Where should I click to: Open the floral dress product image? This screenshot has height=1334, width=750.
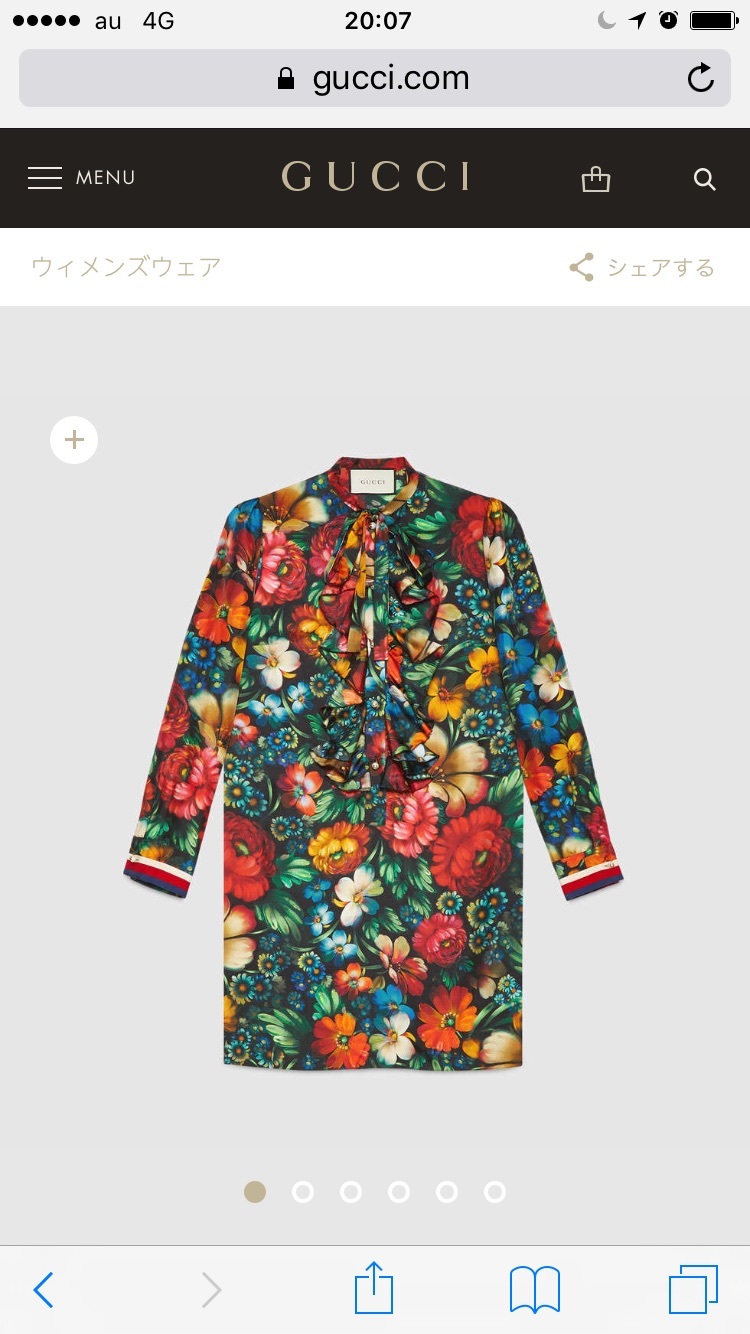(374, 762)
